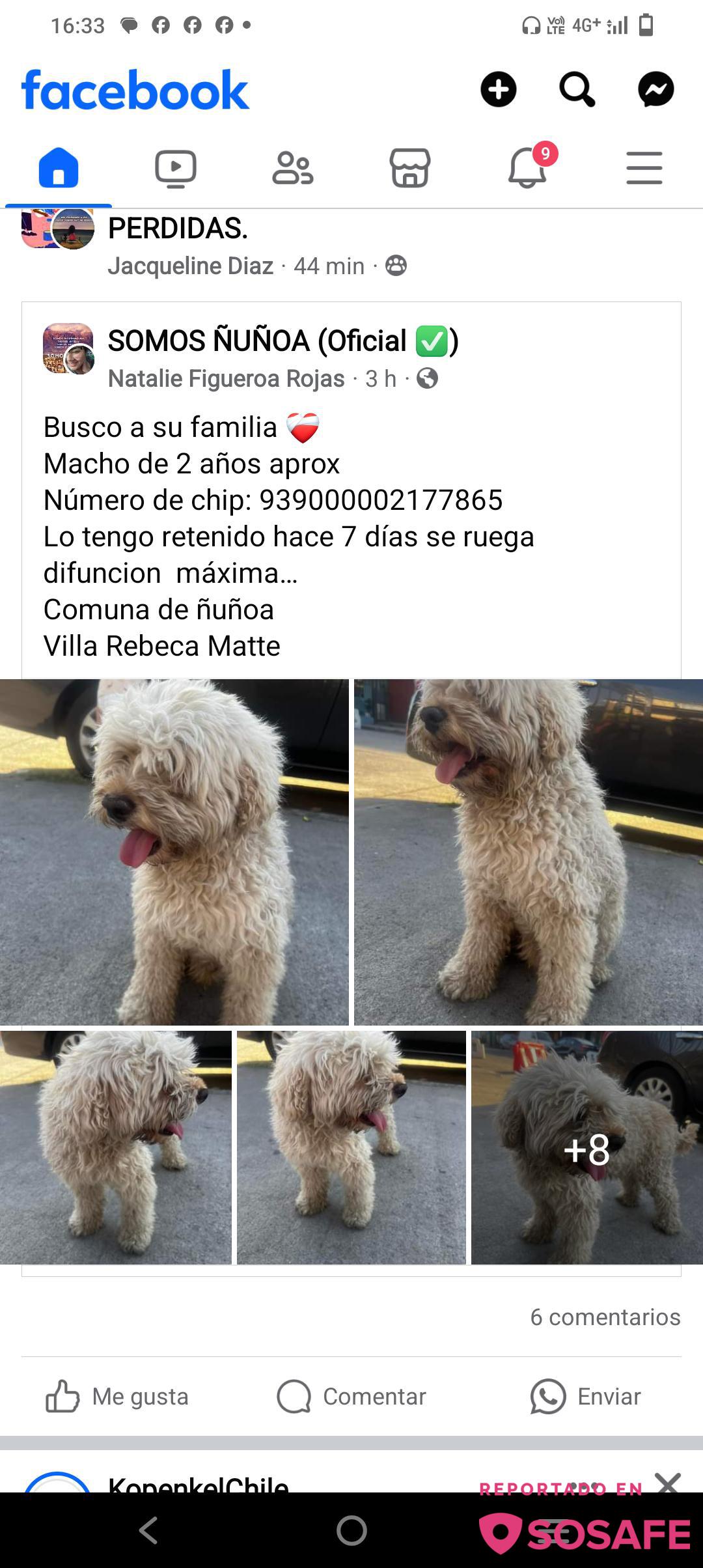This screenshot has width=703, height=1568.
Task: Open the notifications bell
Action: point(527,168)
